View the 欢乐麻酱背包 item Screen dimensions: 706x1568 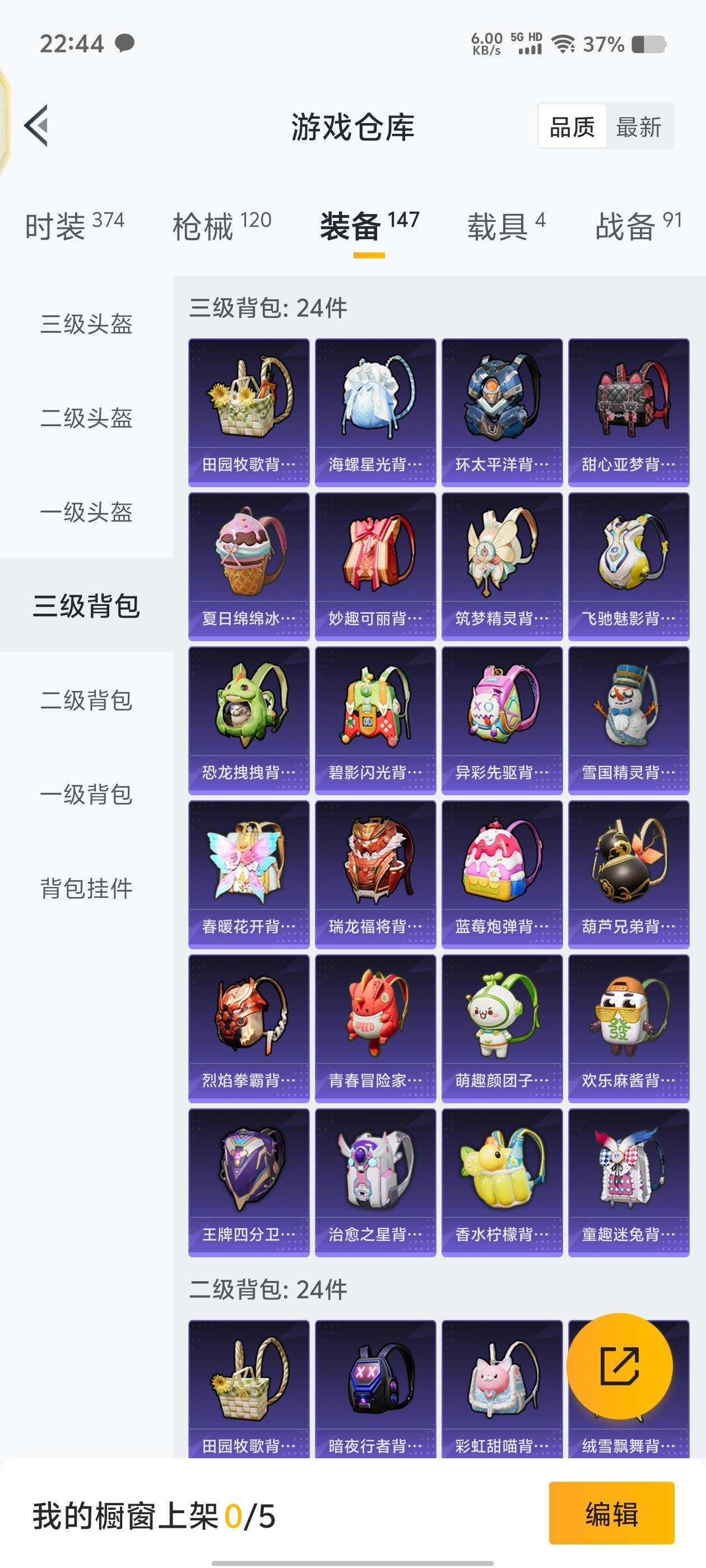629,1028
